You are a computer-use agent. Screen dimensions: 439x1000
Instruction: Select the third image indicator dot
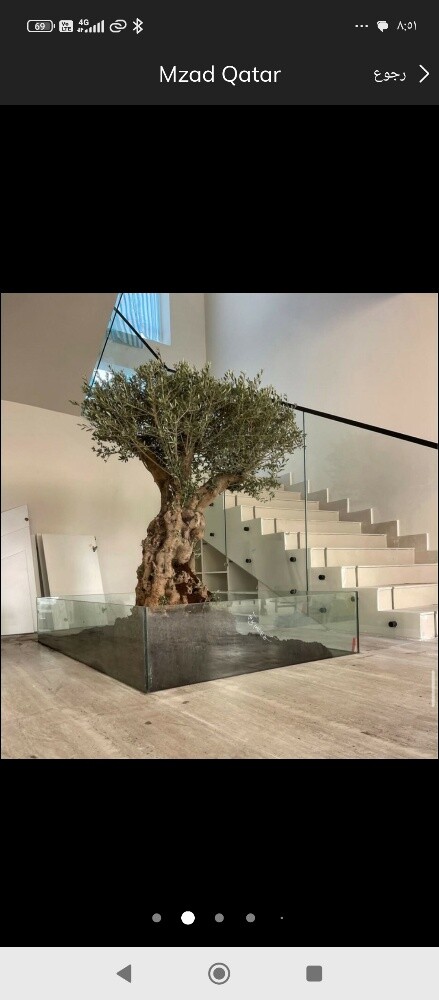pyautogui.click(x=220, y=918)
